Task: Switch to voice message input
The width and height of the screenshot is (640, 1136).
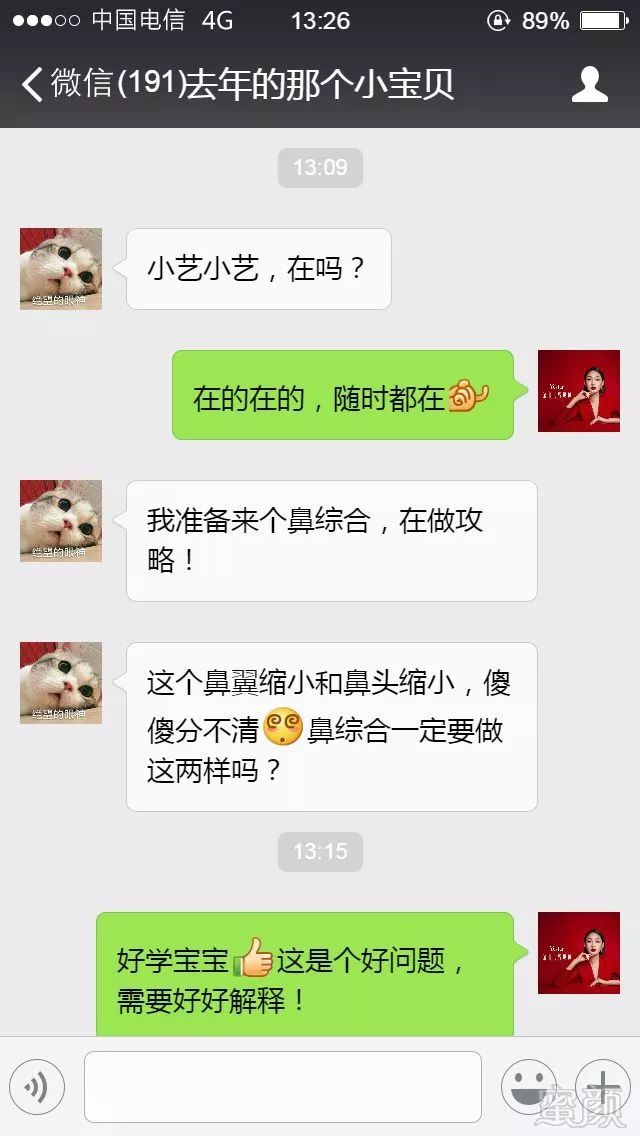Action: pos(37,1086)
